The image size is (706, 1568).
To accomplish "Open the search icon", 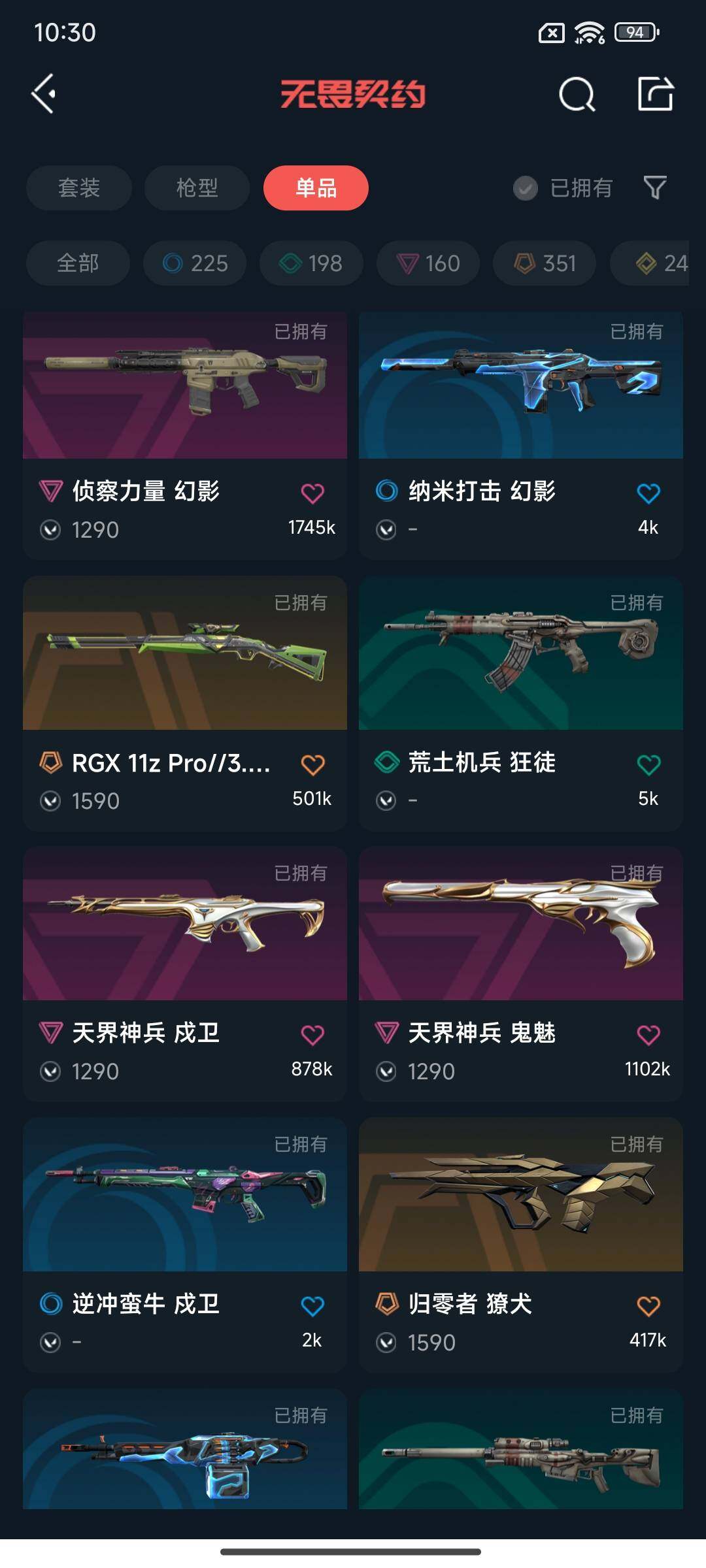I will click(577, 95).
